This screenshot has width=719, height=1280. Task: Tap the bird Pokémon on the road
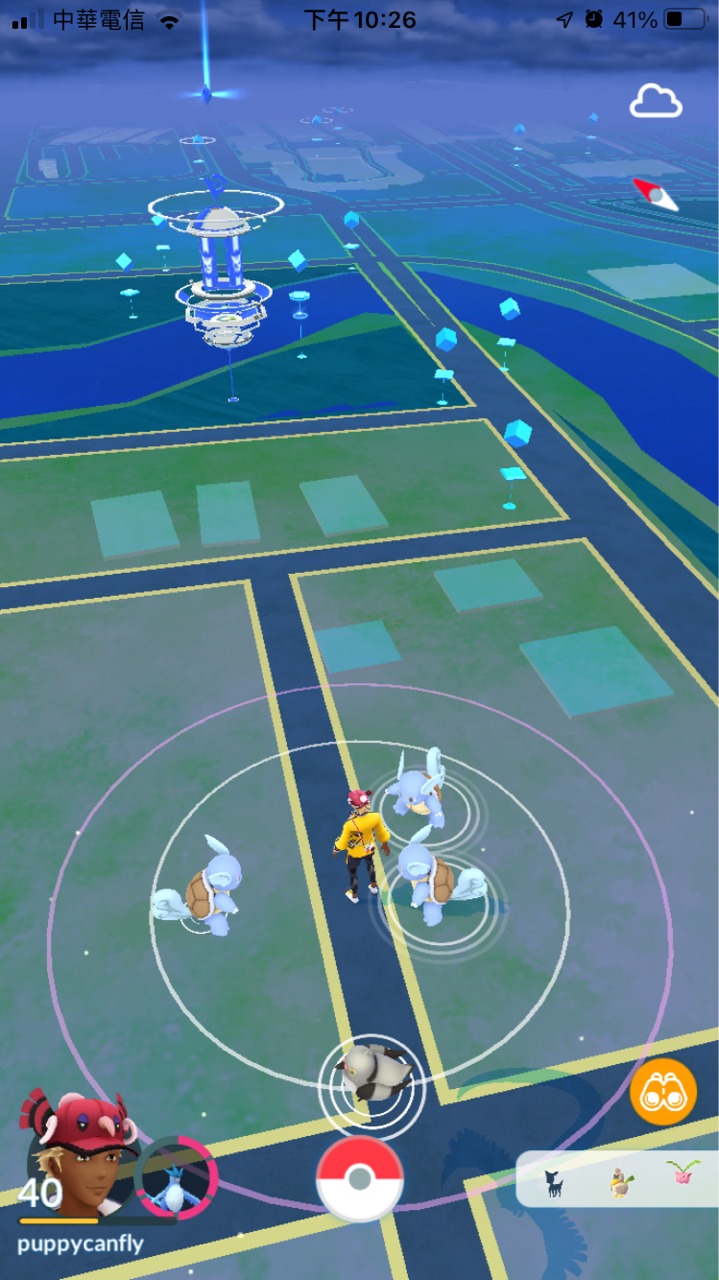[371, 1074]
